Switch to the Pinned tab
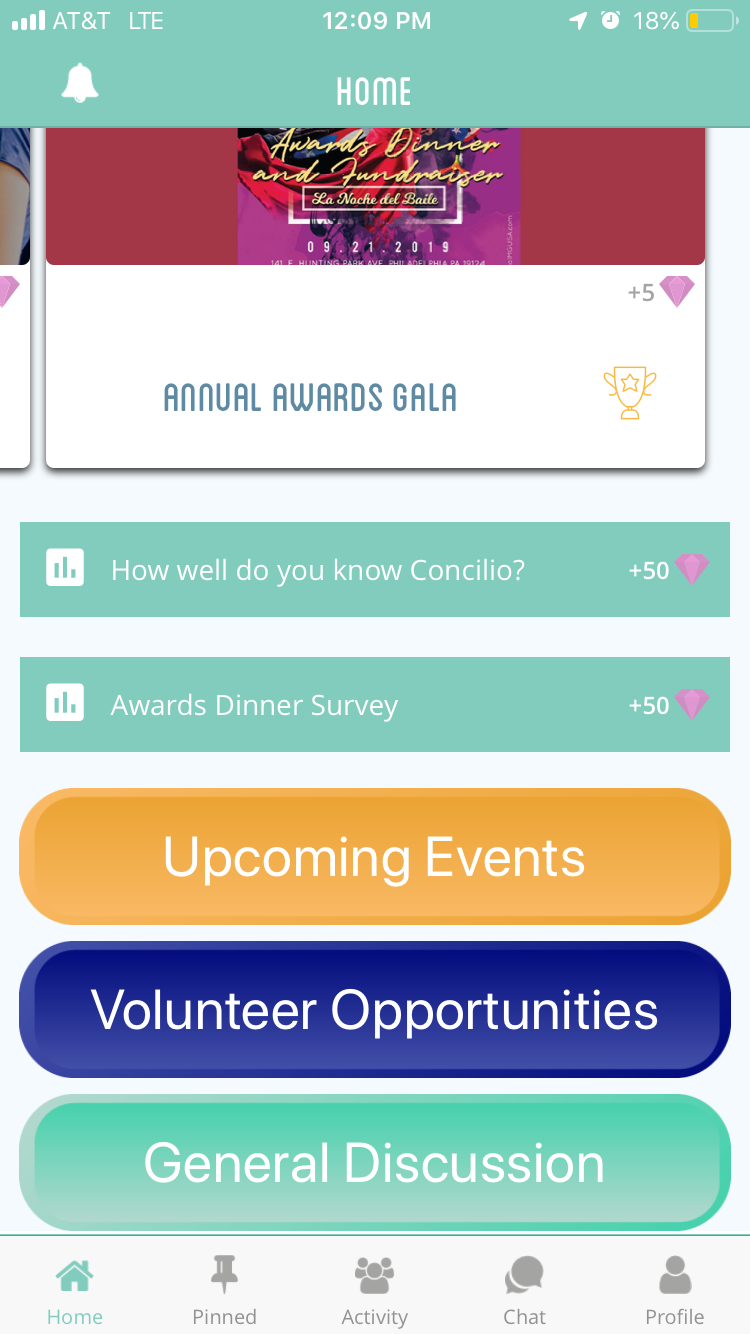Image resolution: width=750 pixels, height=1334 pixels. pos(224,1290)
